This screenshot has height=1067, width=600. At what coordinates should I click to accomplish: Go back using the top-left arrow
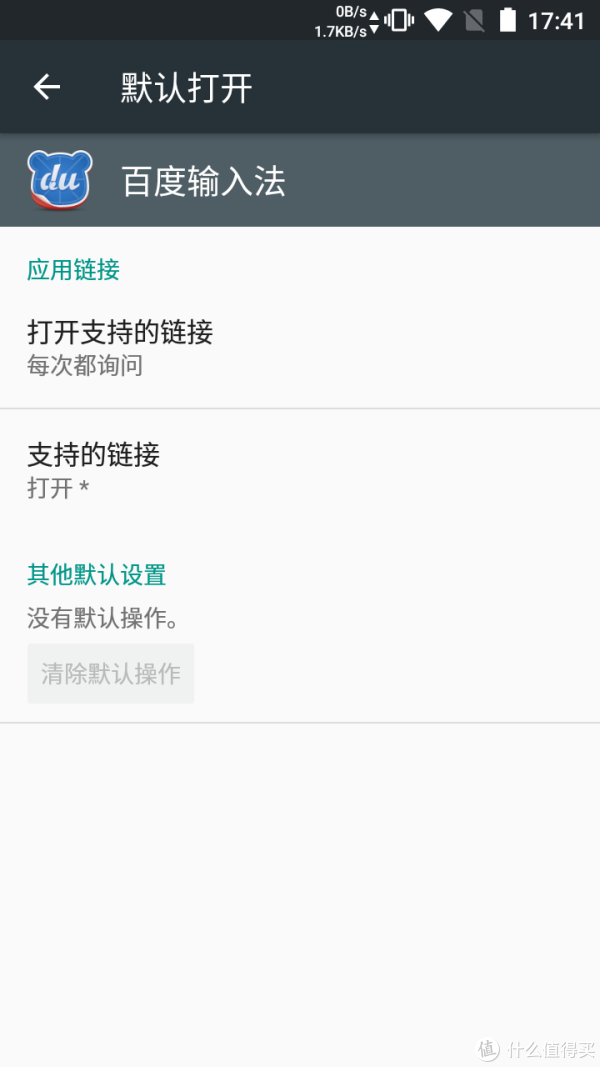point(47,87)
